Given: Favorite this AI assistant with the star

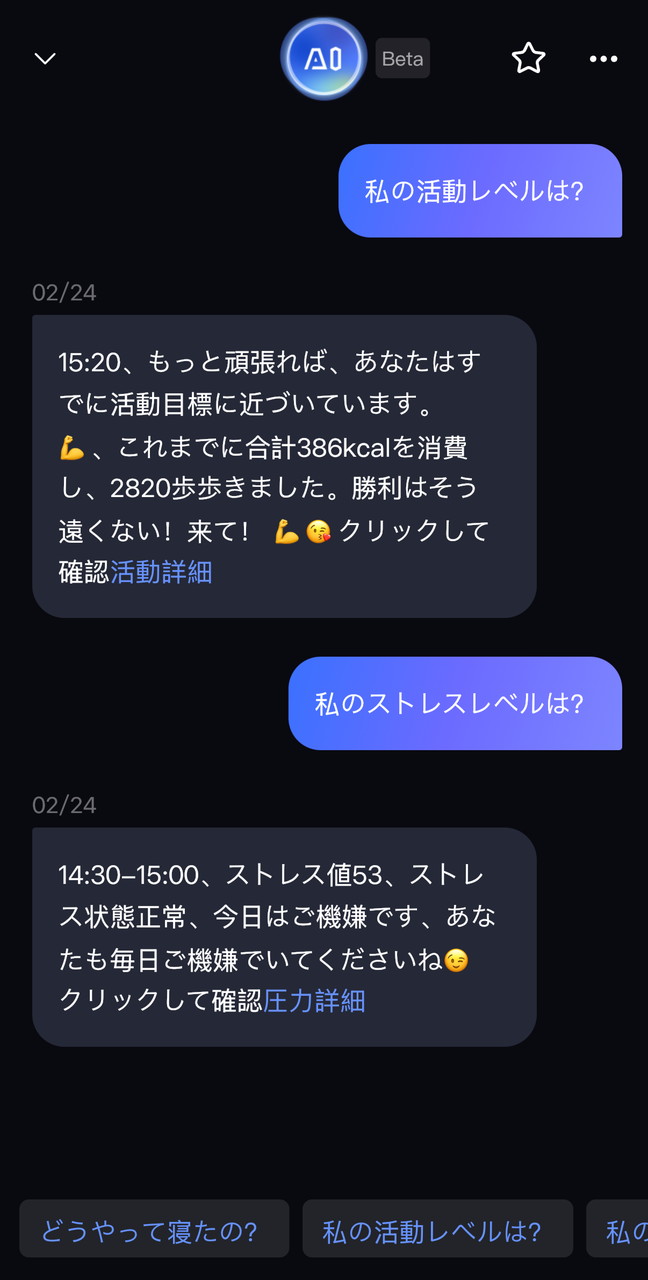Looking at the screenshot, I should tap(528, 59).
